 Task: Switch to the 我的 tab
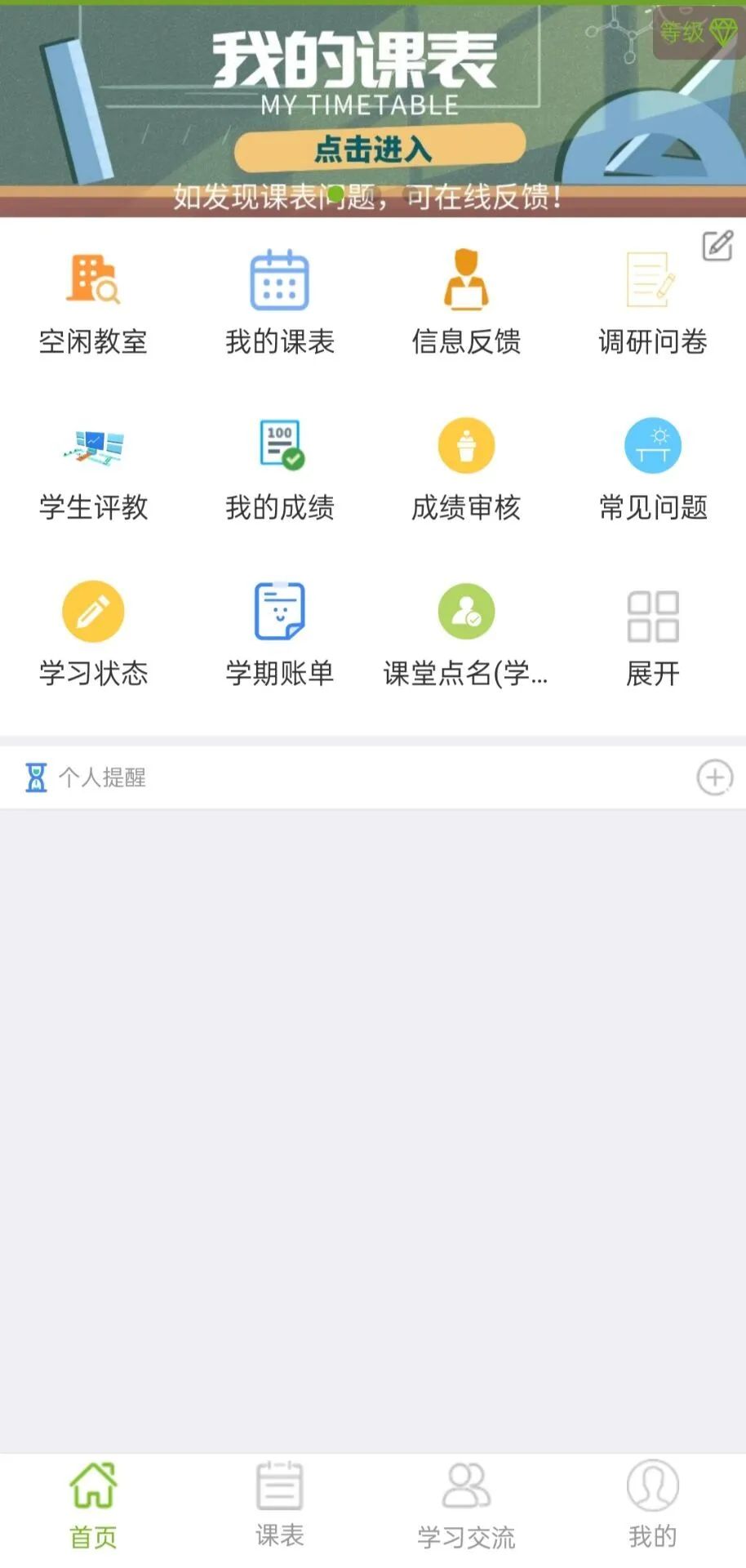(652, 1505)
